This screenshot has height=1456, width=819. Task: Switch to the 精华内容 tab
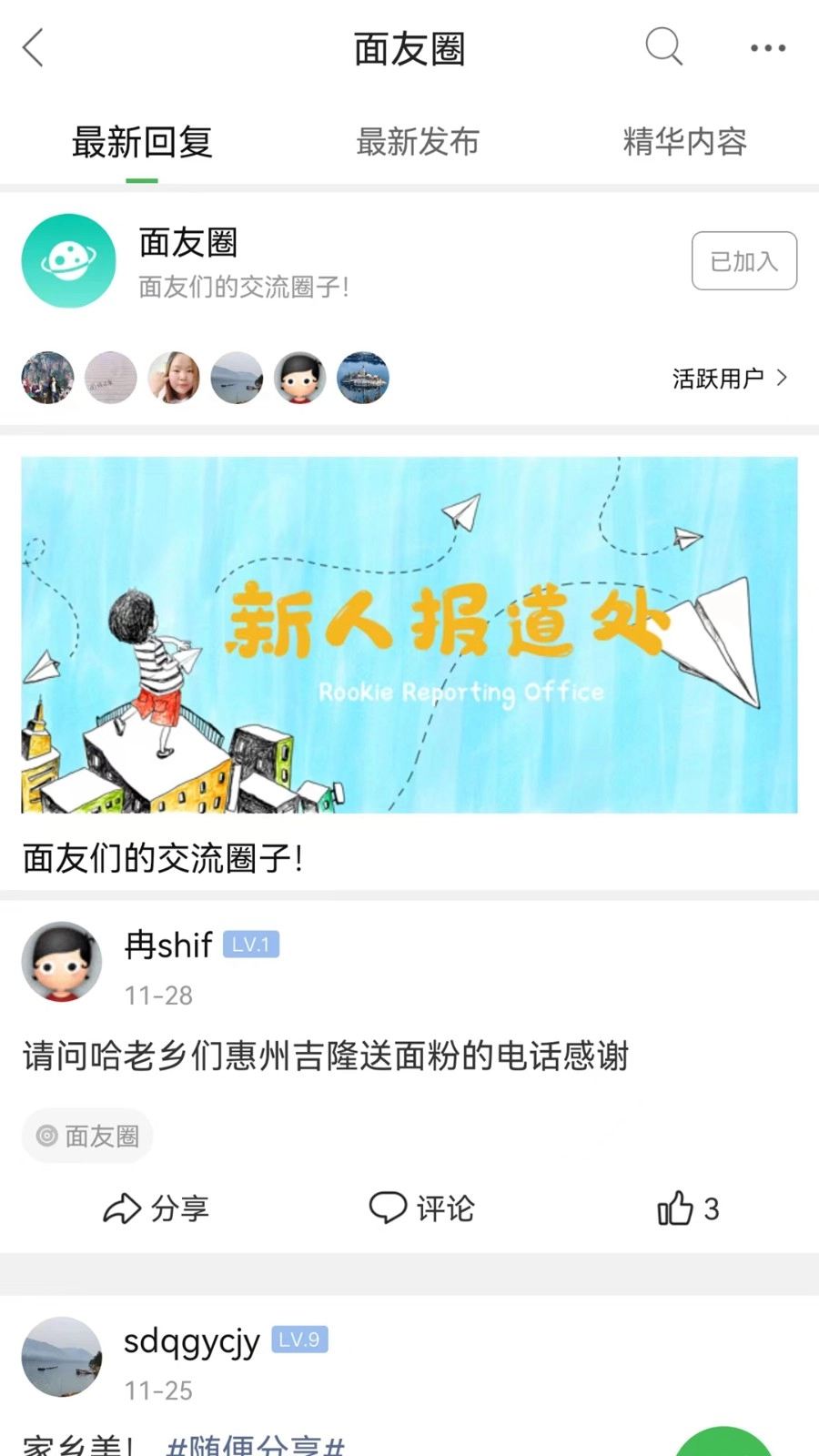pos(685,142)
